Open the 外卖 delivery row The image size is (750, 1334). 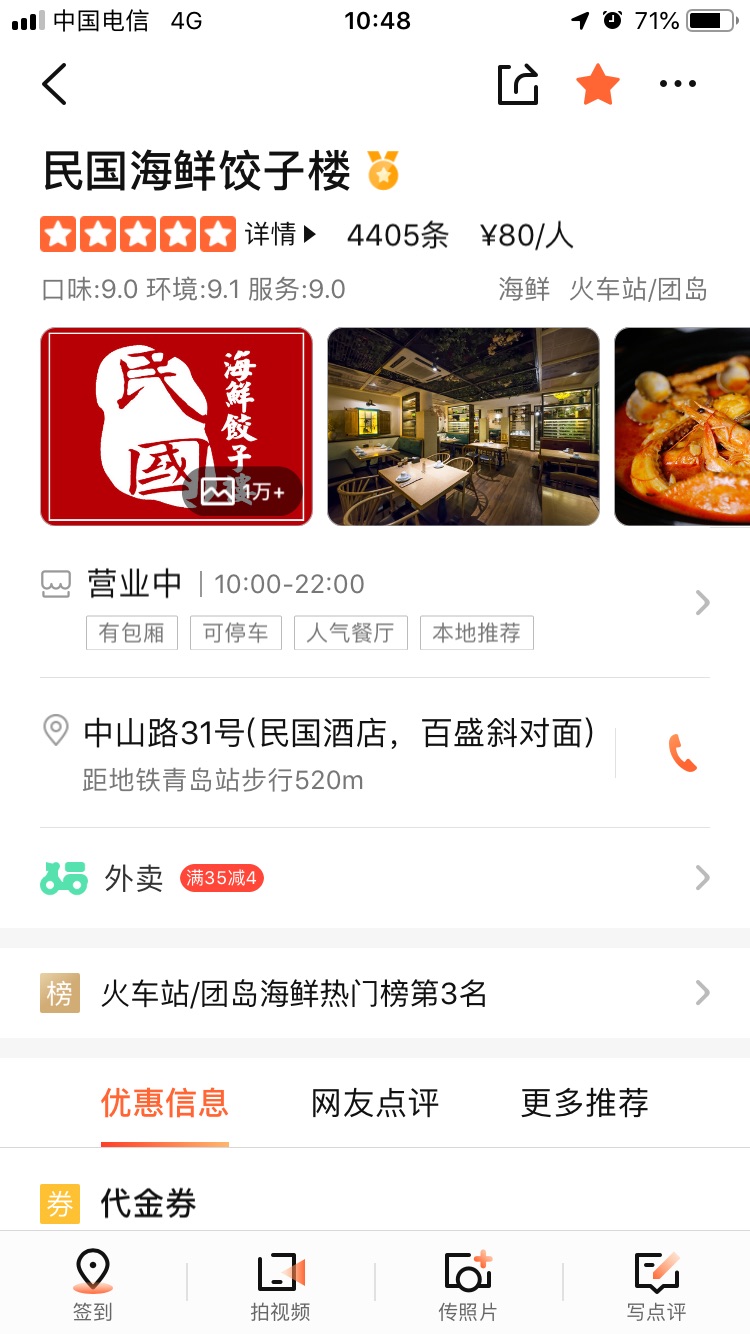pyautogui.click(x=375, y=878)
